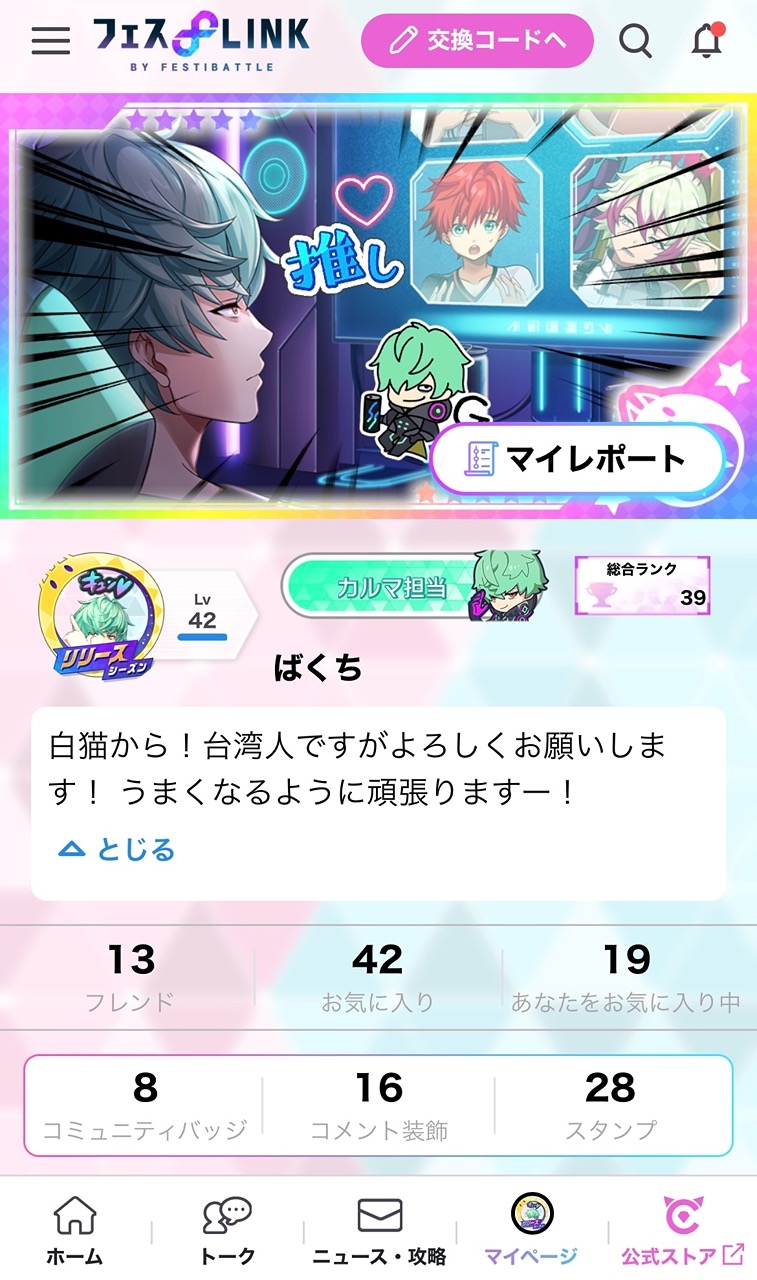
Task: Go to the ホーム tab
Action: [x=74, y=1230]
